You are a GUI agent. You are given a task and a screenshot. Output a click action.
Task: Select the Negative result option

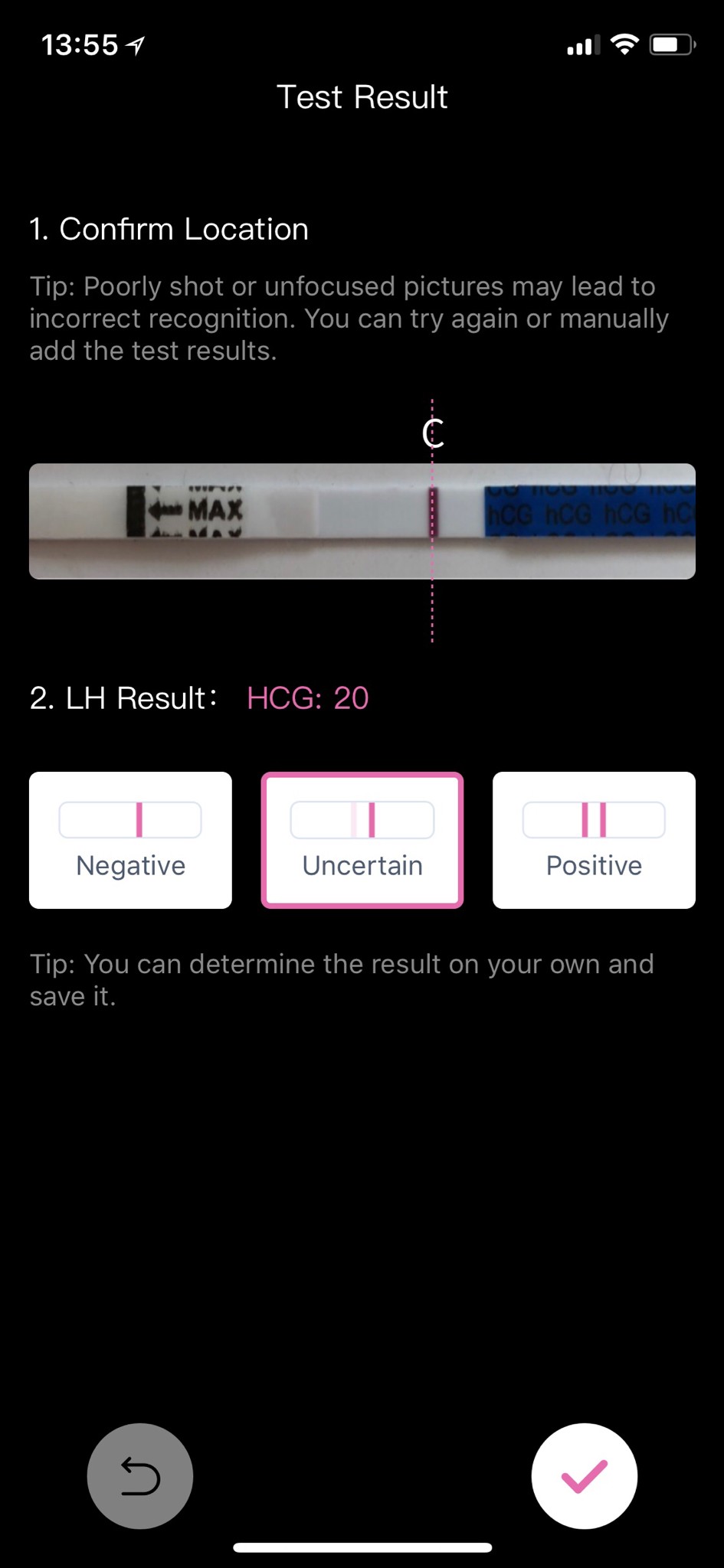tap(130, 840)
